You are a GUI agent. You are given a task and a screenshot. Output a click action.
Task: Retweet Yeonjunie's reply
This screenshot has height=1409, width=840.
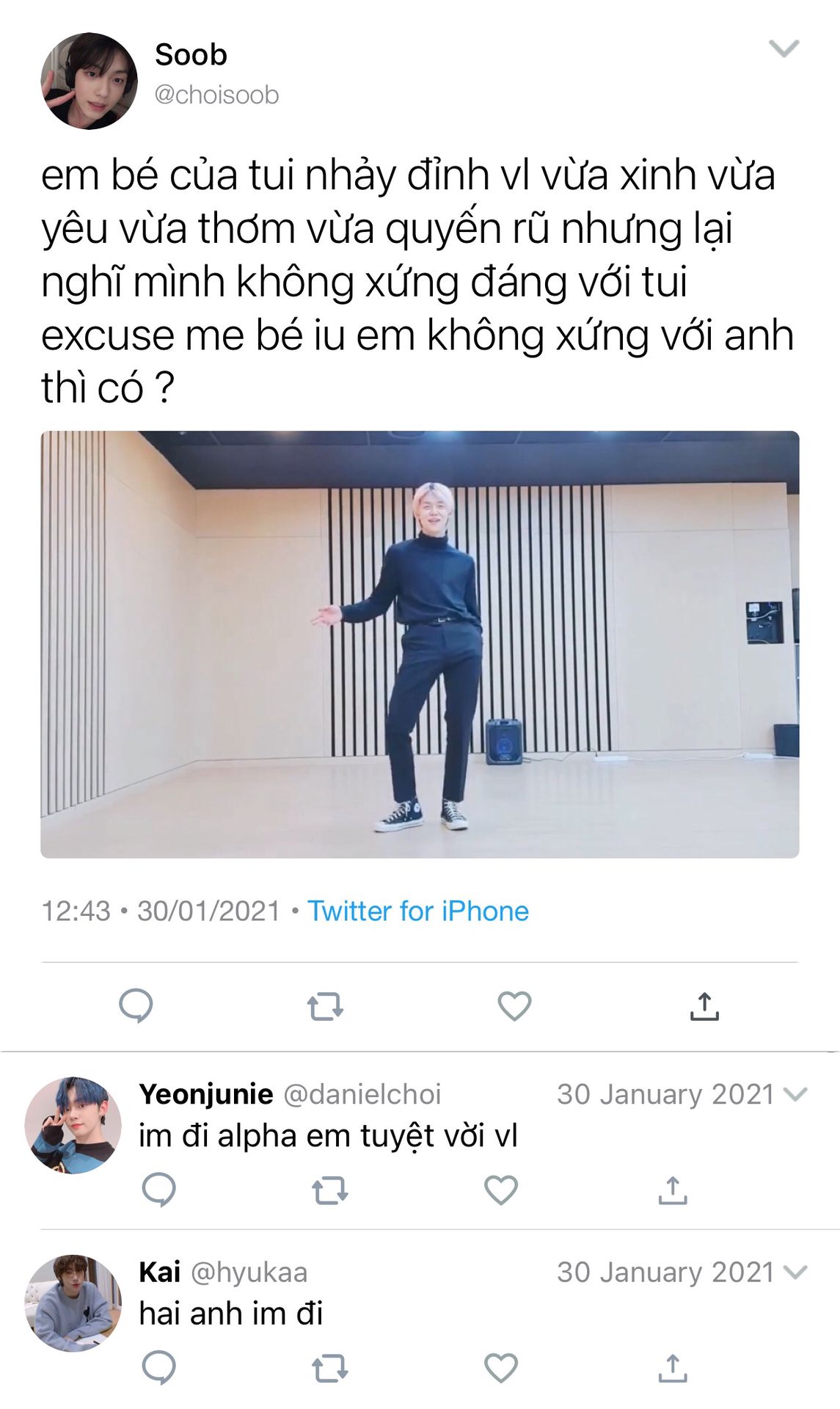(330, 1190)
